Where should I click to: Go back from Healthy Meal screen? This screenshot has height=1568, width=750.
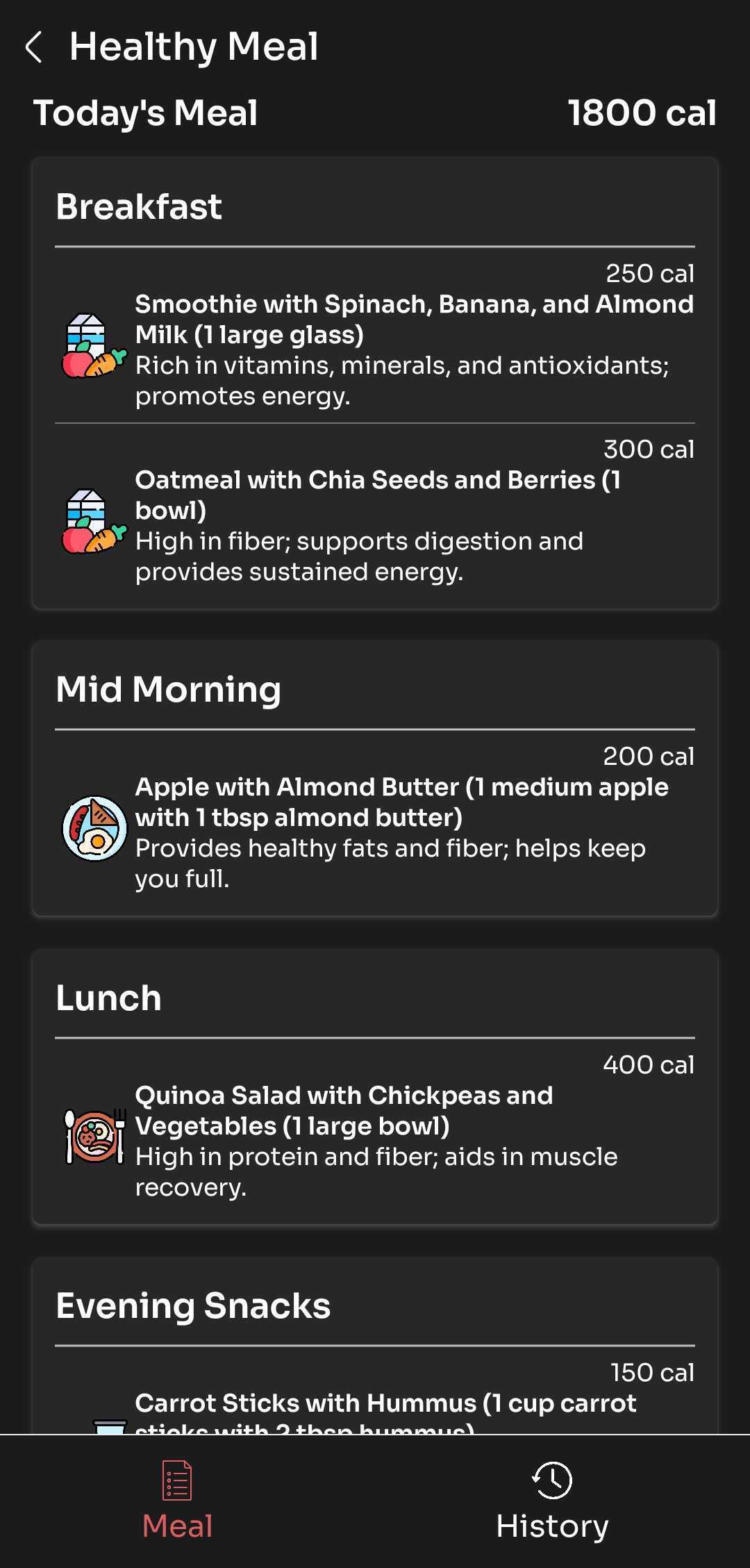click(34, 47)
